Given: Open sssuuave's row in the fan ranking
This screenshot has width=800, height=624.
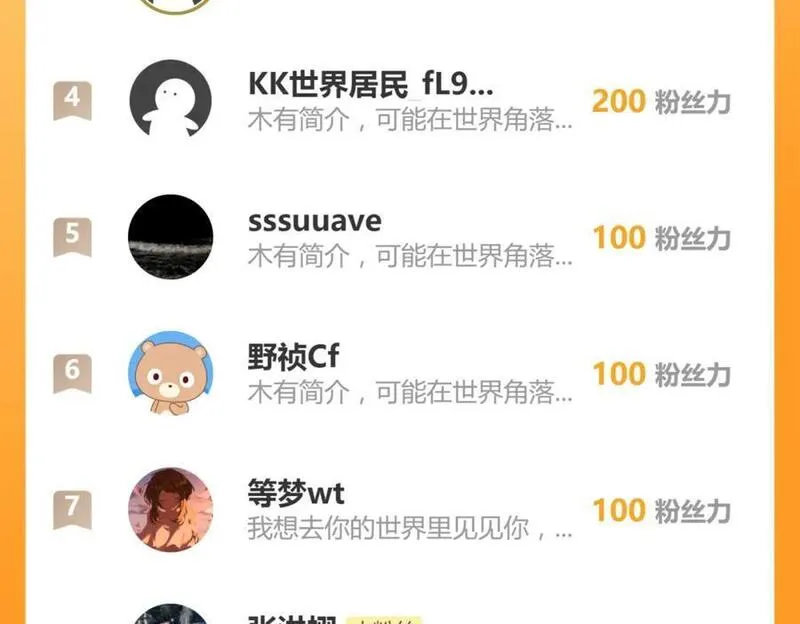Looking at the screenshot, I should pos(399,237).
